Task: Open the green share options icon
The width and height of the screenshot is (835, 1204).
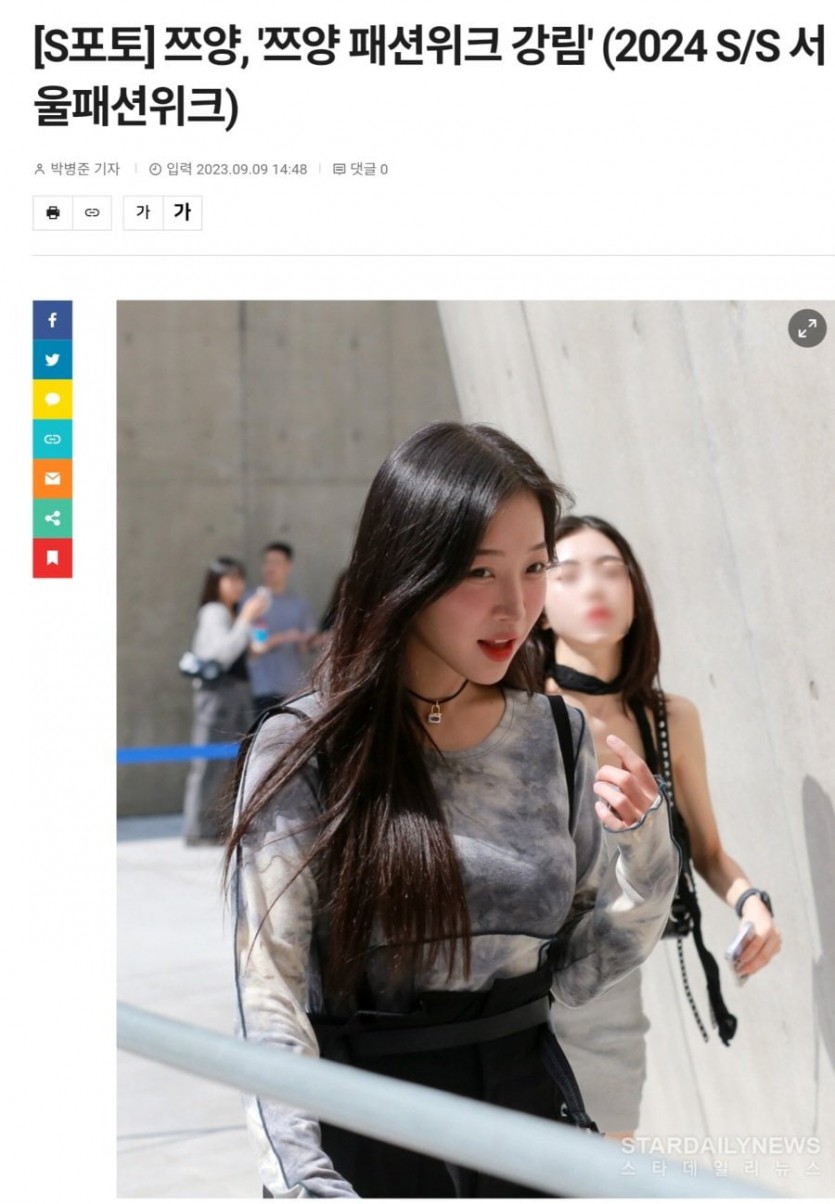Action: (x=52, y=518)
